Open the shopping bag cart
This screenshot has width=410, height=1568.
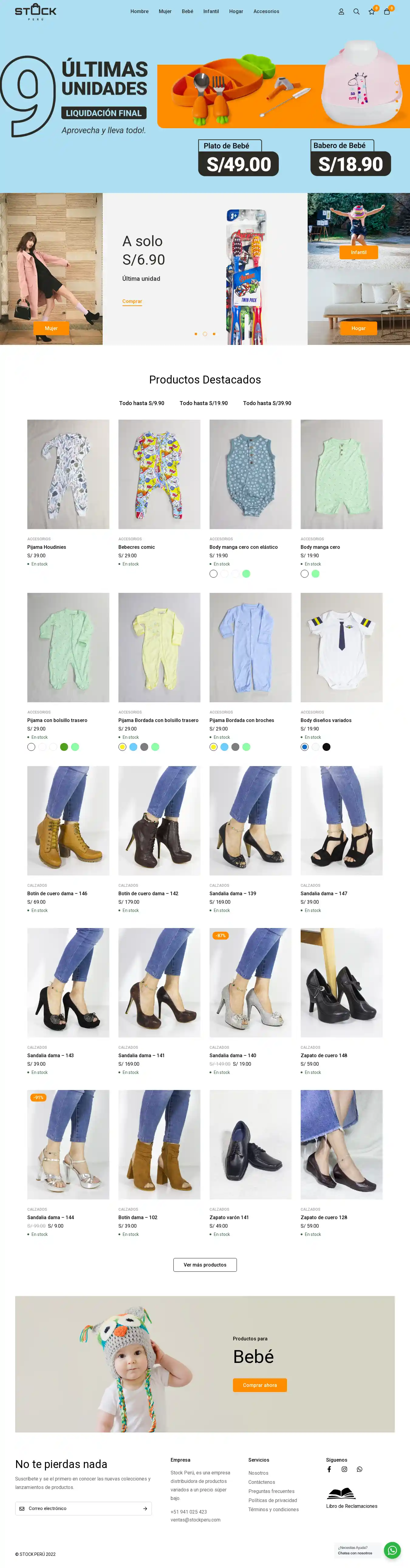point(387,12)
